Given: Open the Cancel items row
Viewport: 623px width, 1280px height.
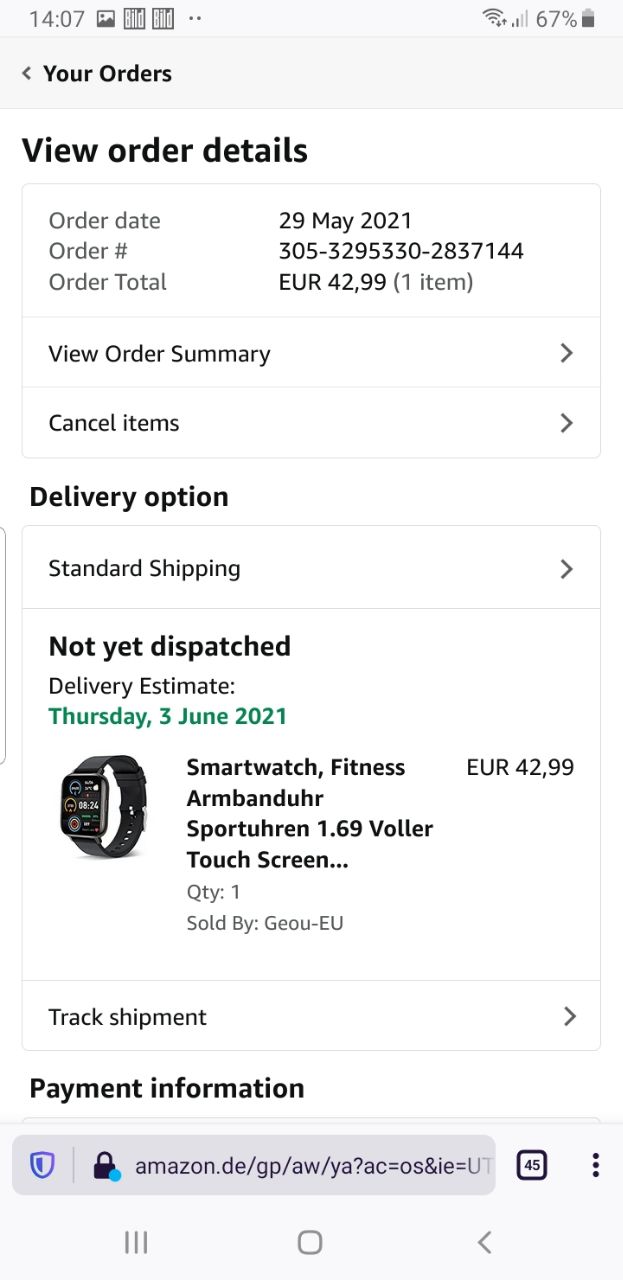Looking at the screenshot, I should coord(311,423).
